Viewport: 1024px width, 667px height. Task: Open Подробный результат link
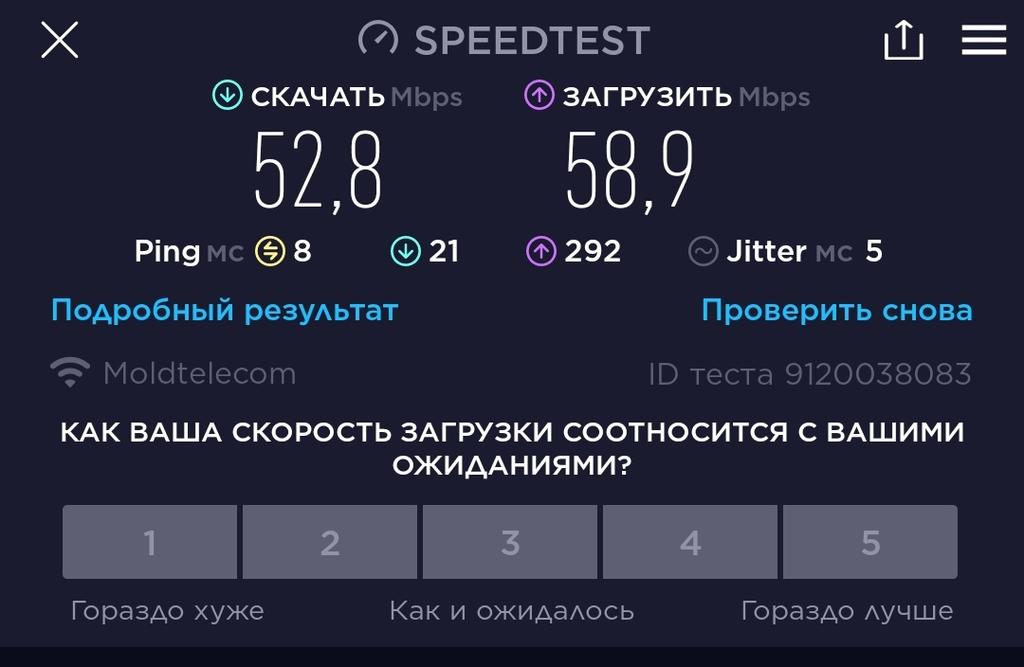[x=224, y=310]
